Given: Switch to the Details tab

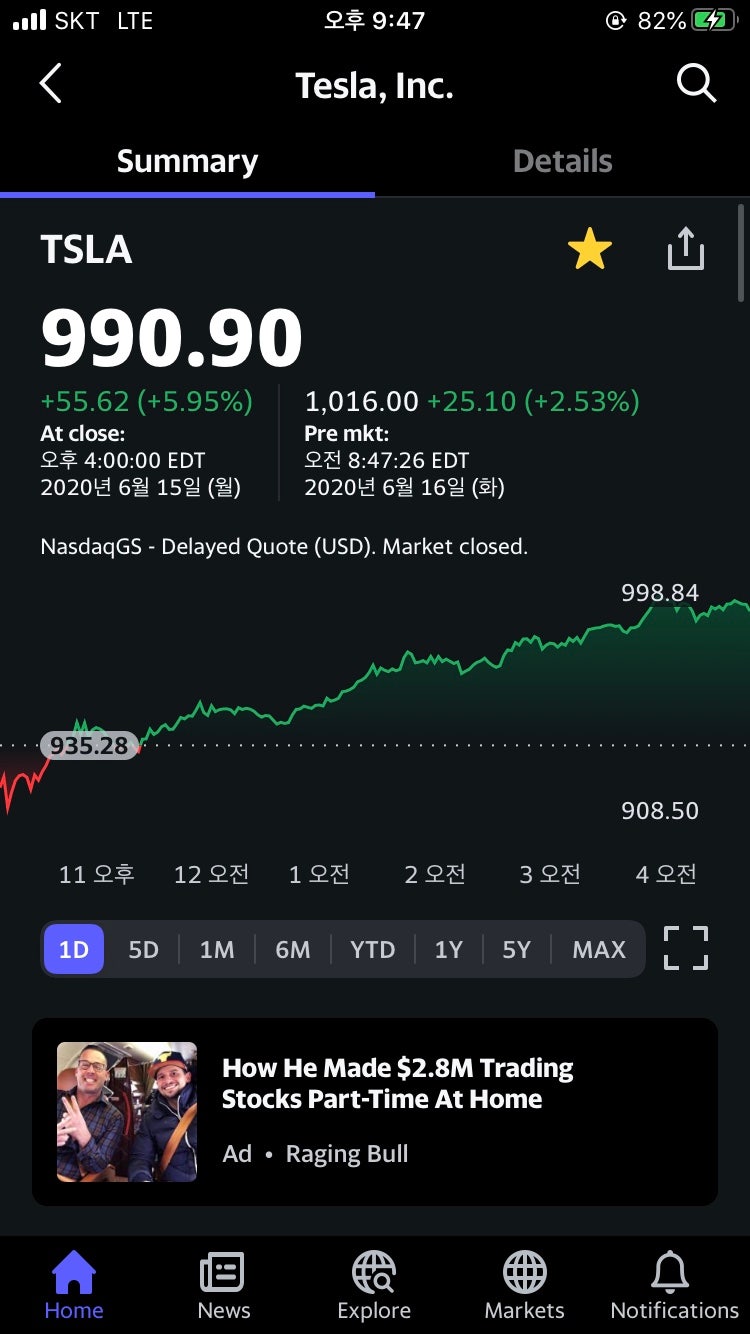Looking at the screenshot, I should click(563, 161).
